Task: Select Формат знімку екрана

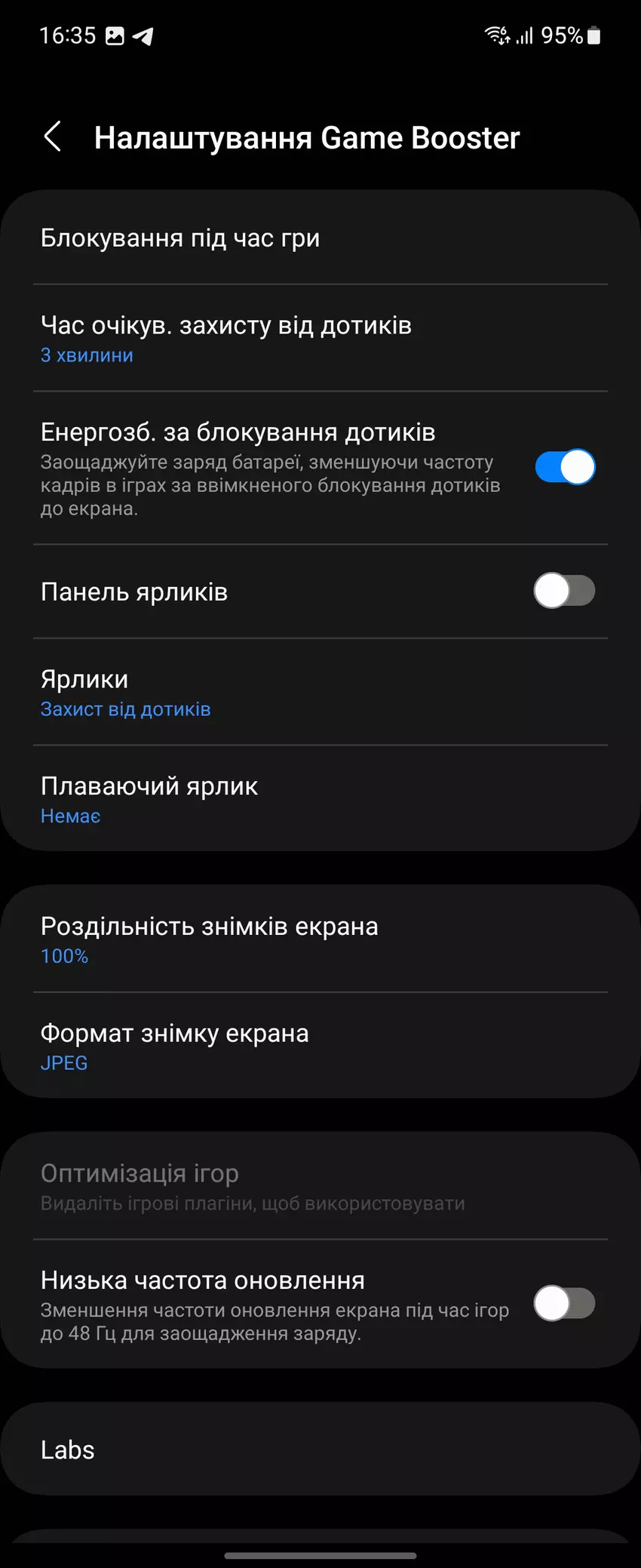Action: click(320, 1046)
